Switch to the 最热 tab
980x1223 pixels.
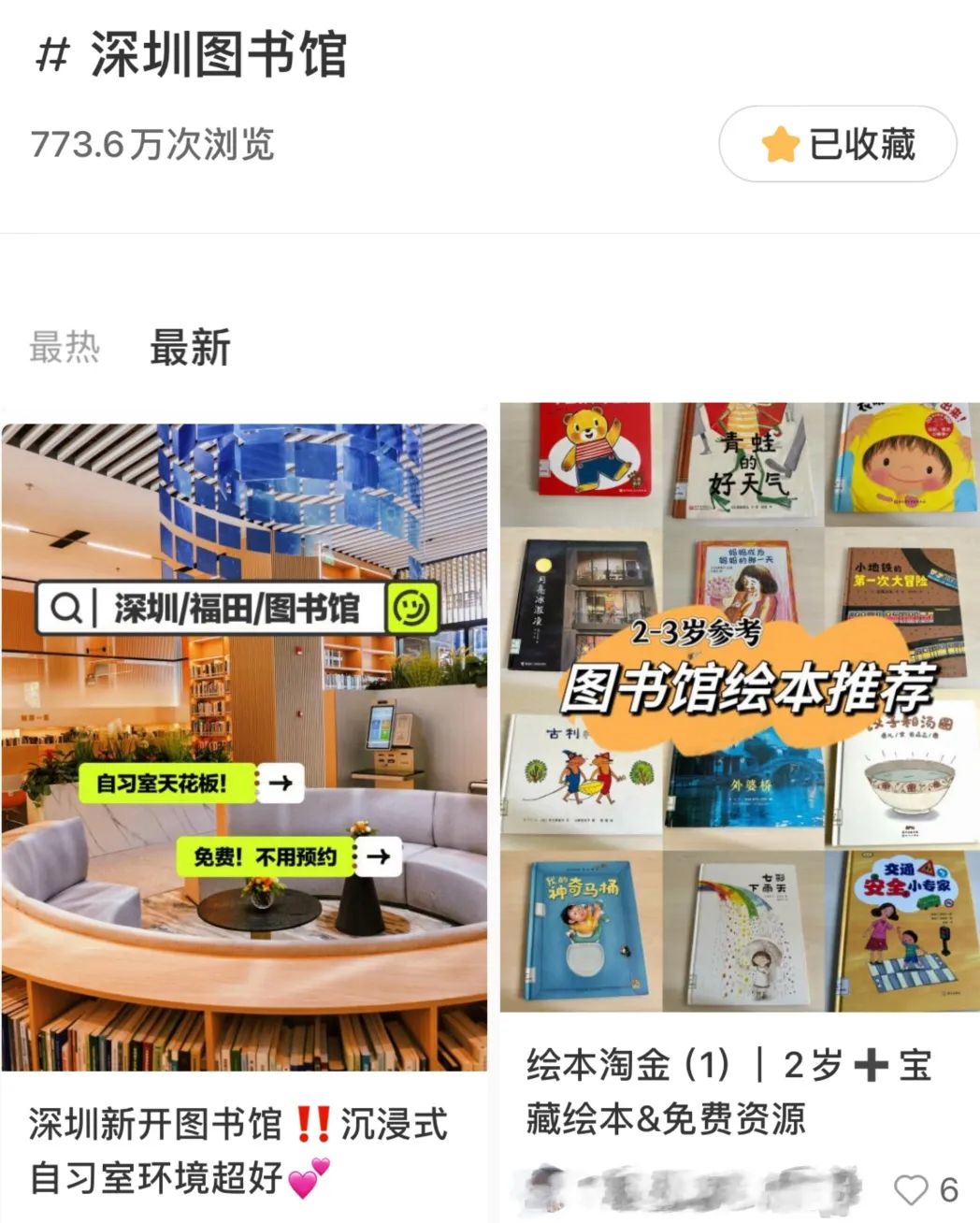64,347
